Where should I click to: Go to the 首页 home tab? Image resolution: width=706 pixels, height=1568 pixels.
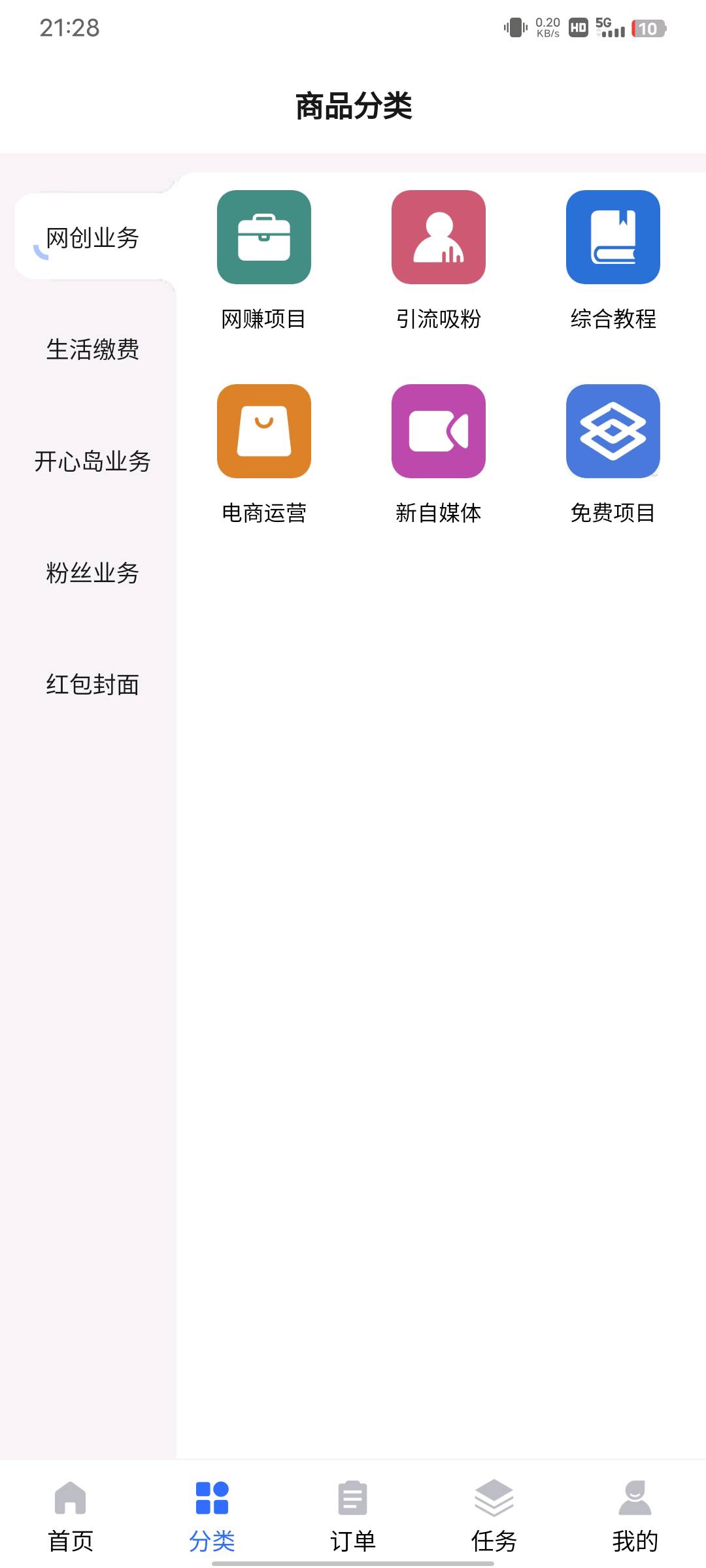[71, 1516]
